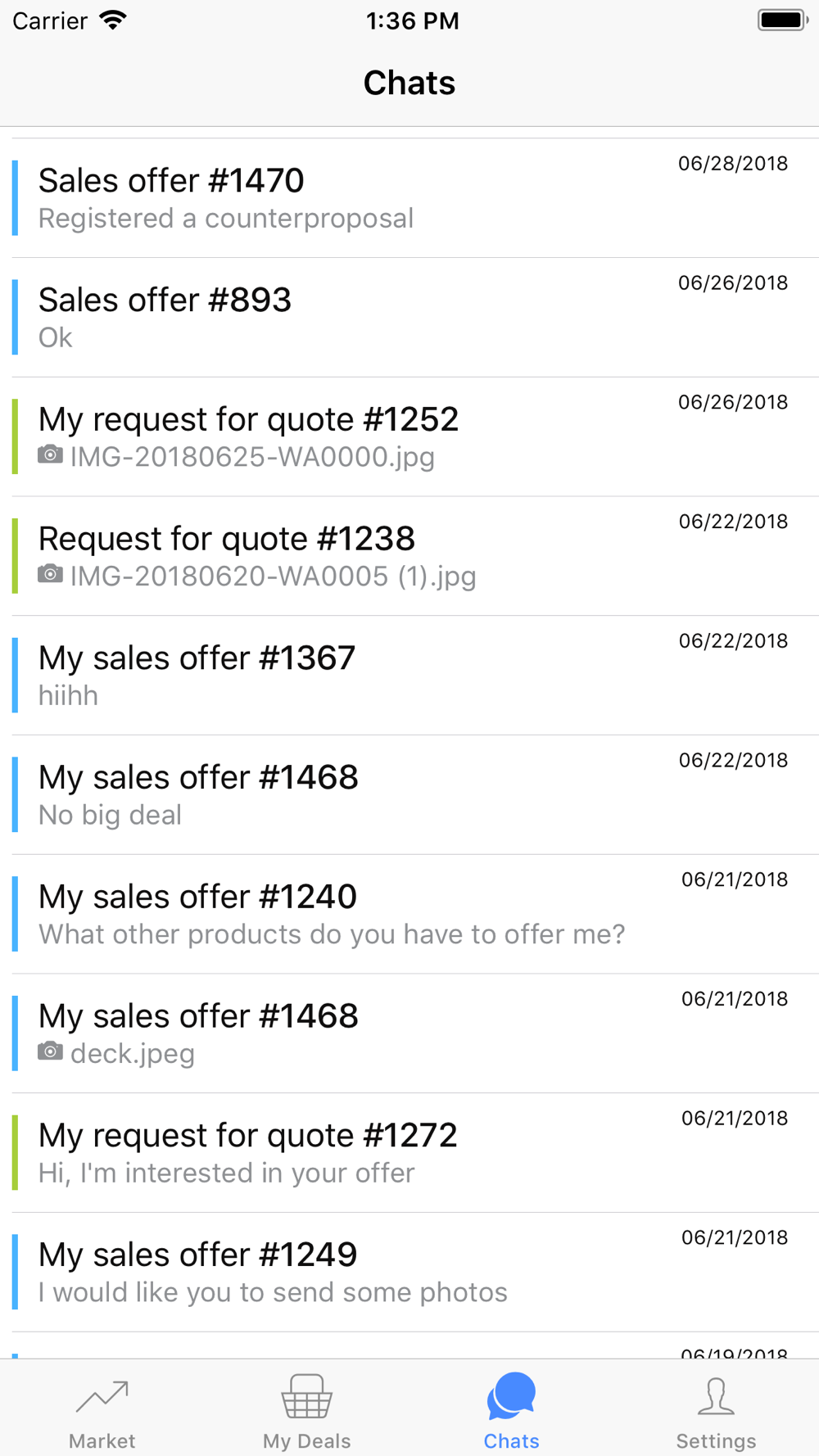The image size is (819, 1456).
Task: Open the Sales offer #1470 chat
Action: [x=409, y=198]
